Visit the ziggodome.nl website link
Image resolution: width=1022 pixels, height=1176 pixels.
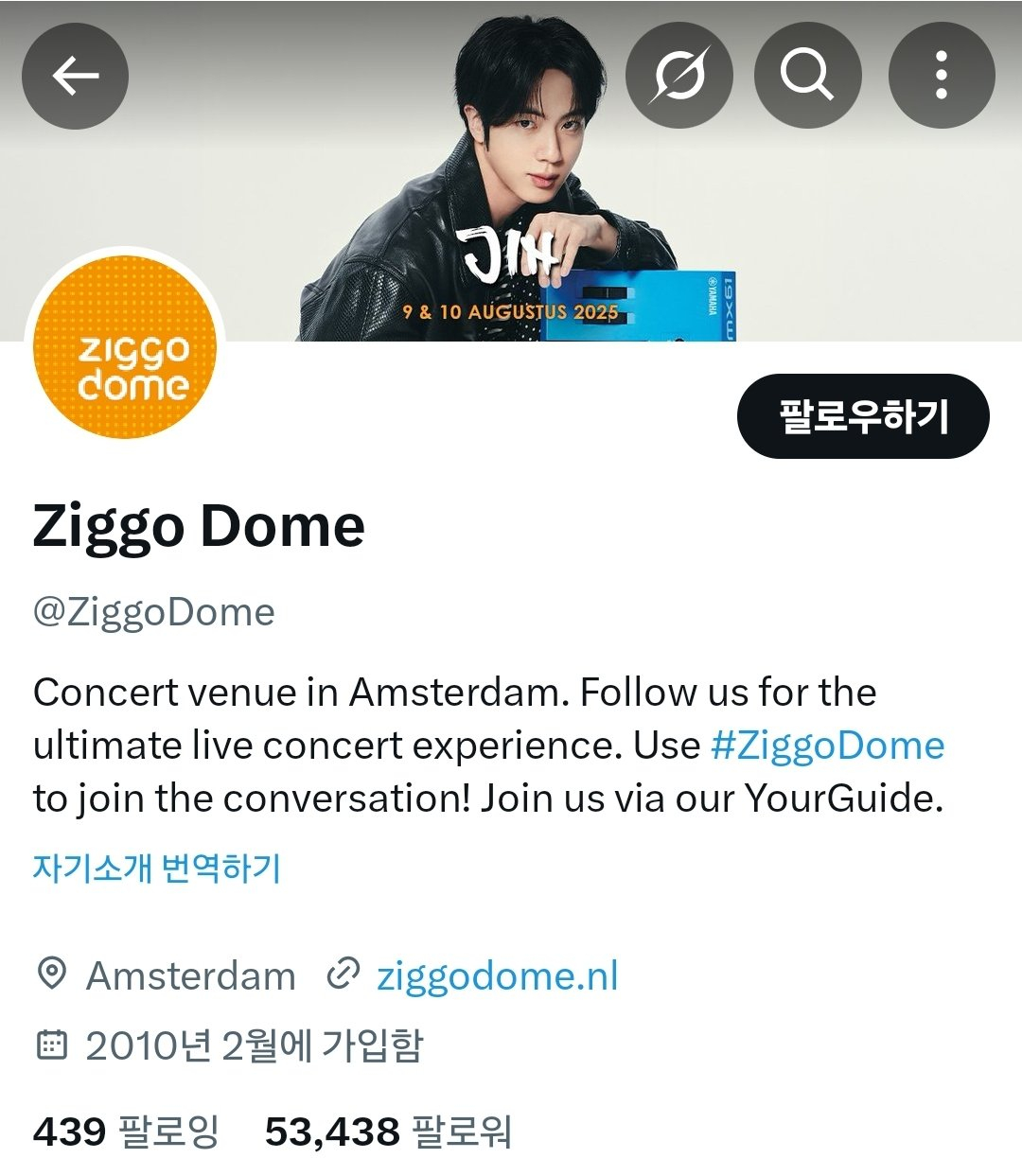497,975
